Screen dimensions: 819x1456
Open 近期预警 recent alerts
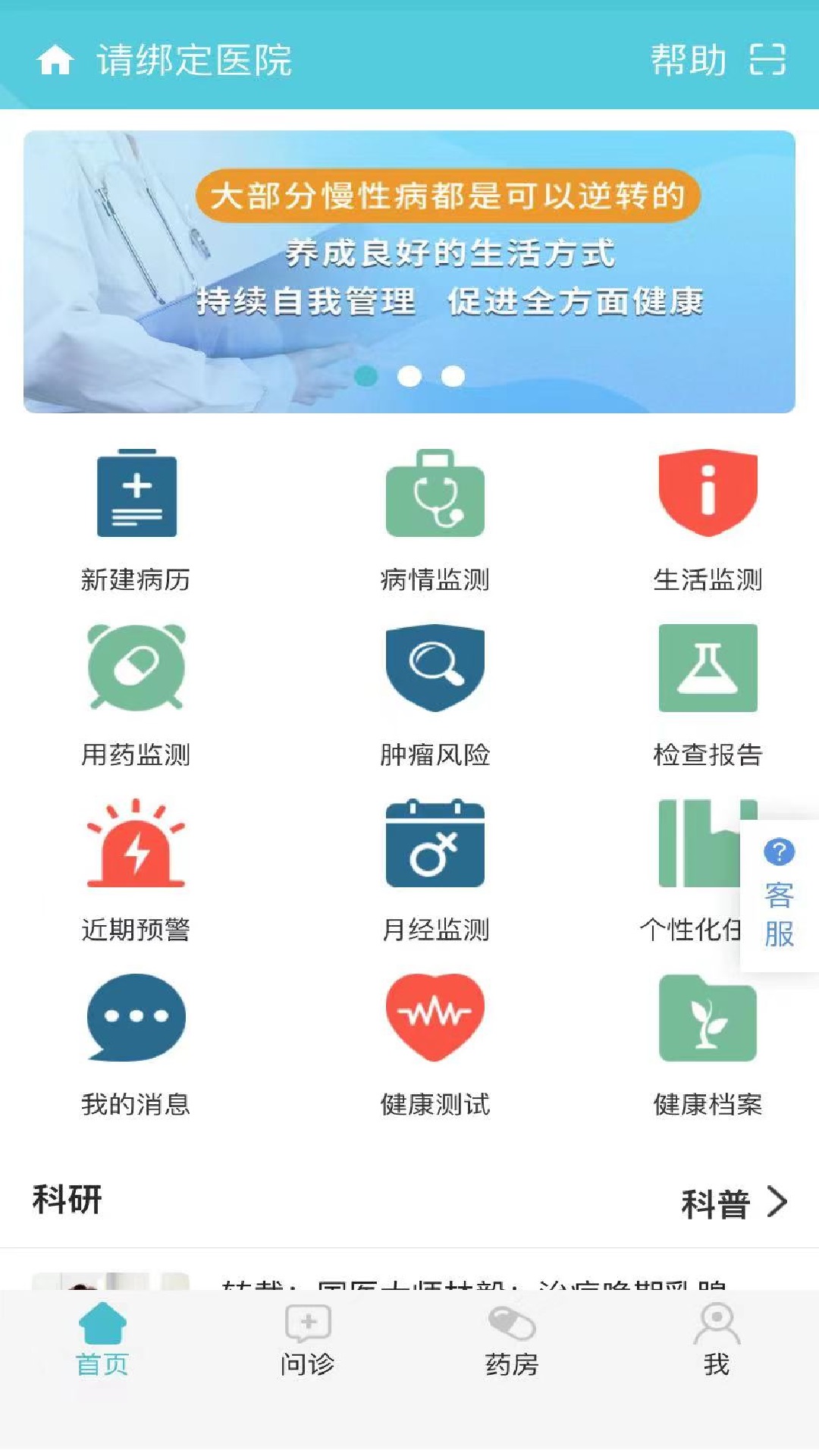pyautogui.click(x=136, y=868)
